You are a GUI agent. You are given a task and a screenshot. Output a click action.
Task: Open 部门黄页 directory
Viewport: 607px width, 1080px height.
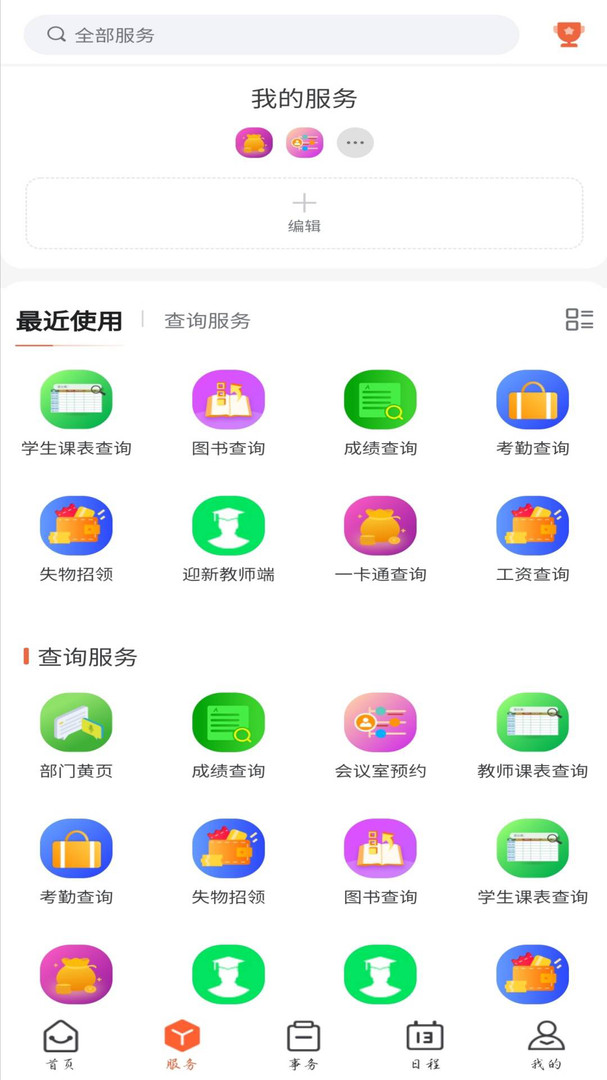76,735
